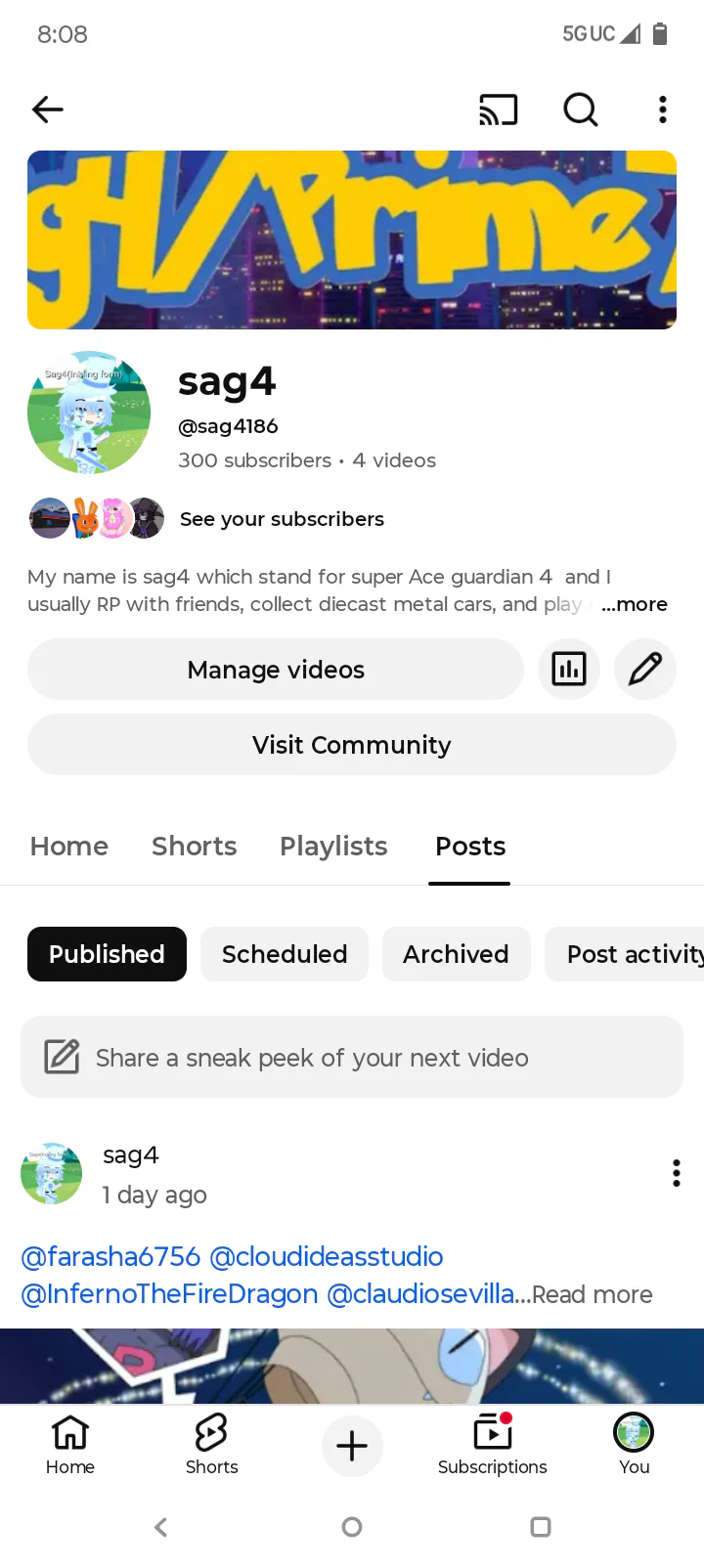Open the cast to device icon

coord(498,109)
